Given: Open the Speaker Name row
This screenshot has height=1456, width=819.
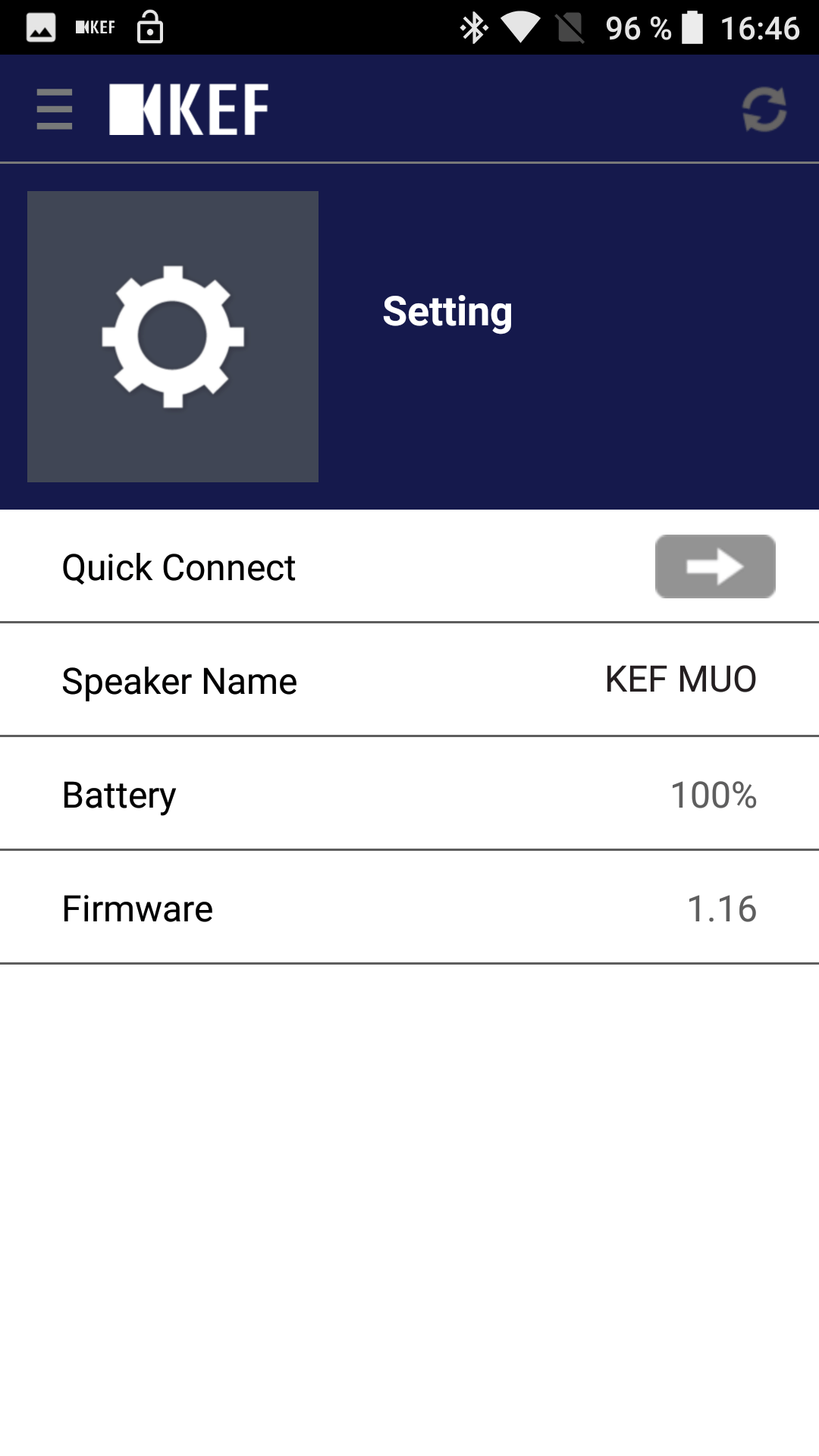Looking at the screenshot, I should click(x=409, y=680).
